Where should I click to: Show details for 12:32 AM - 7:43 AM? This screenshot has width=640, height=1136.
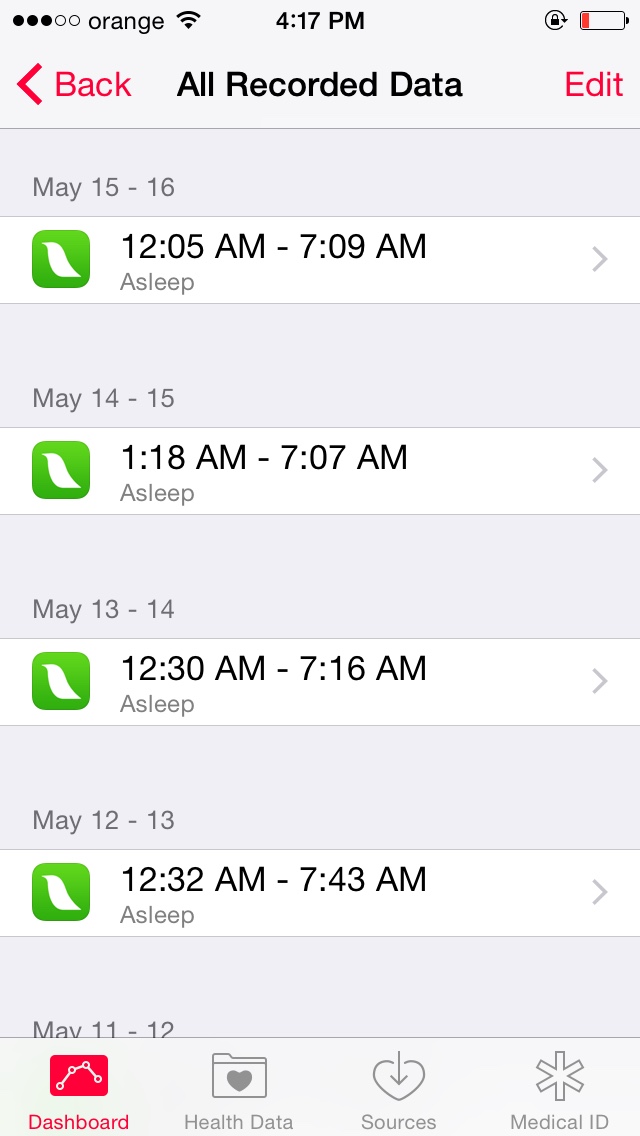click(320, 893)
